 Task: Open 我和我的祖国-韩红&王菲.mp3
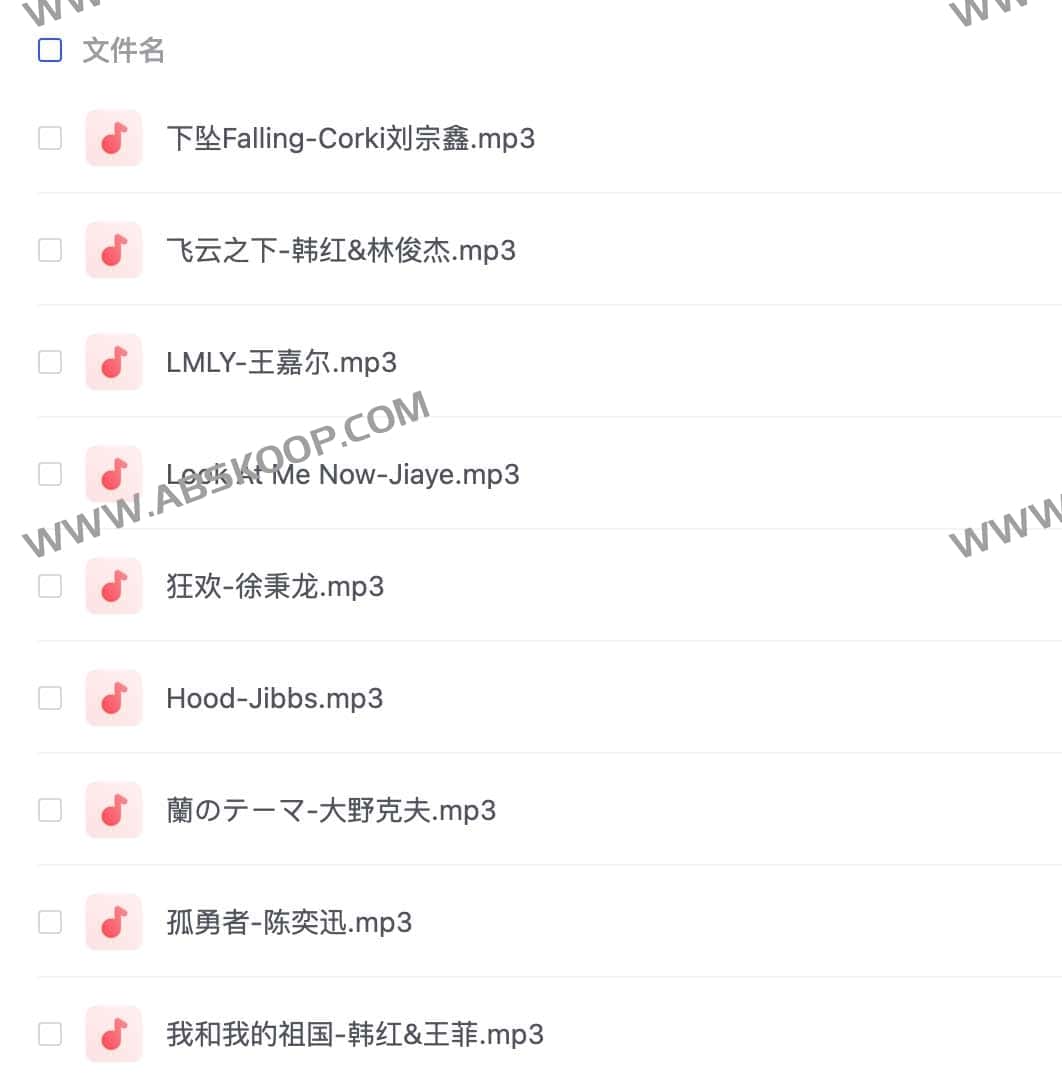355,1034
